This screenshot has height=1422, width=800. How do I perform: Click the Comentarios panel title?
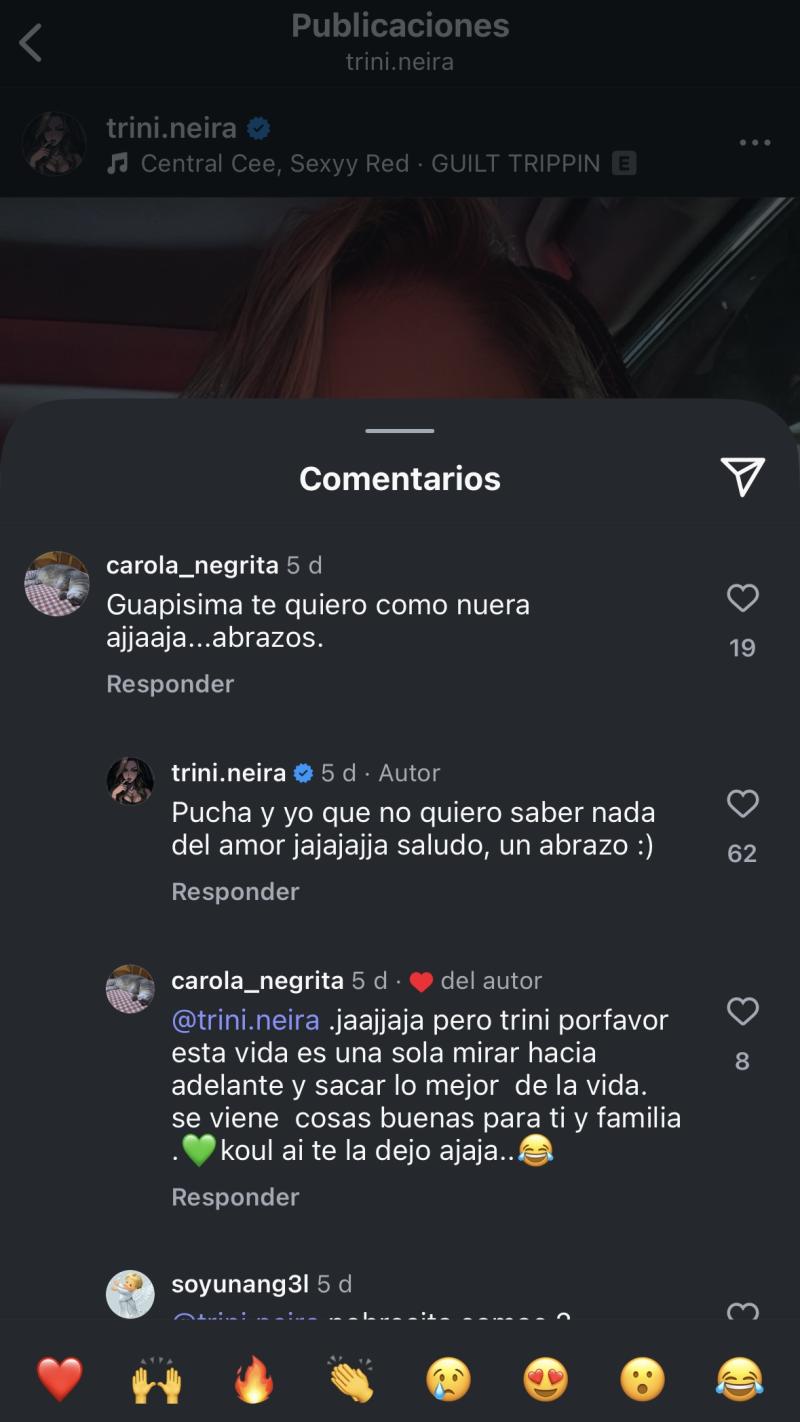[399, 478]
